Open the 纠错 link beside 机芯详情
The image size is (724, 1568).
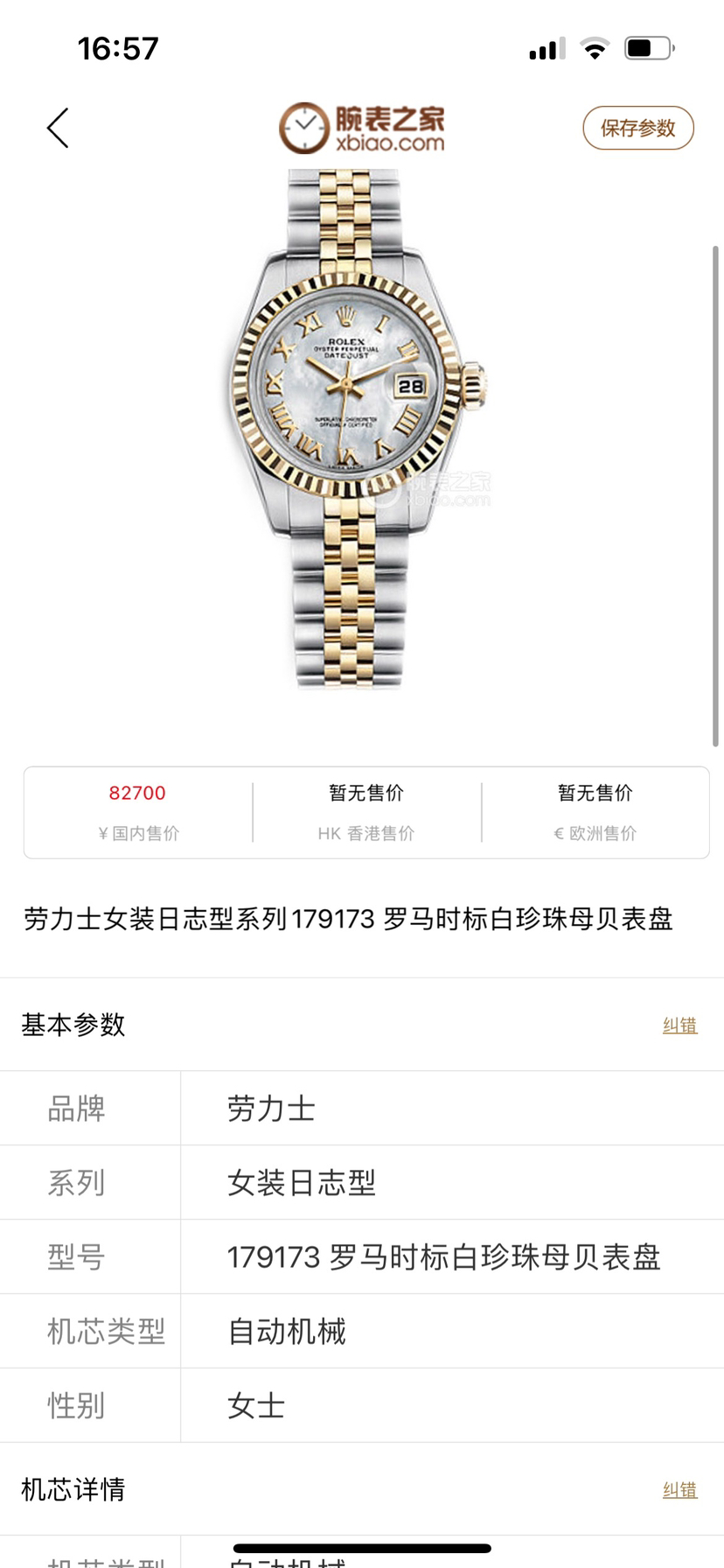(x=679, y=1490)
